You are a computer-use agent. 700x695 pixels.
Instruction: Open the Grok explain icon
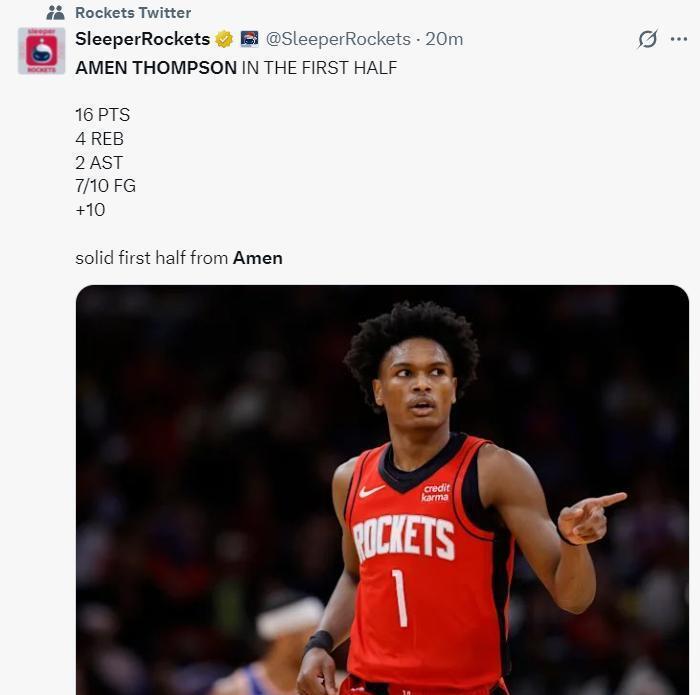(x=648, y=39)
